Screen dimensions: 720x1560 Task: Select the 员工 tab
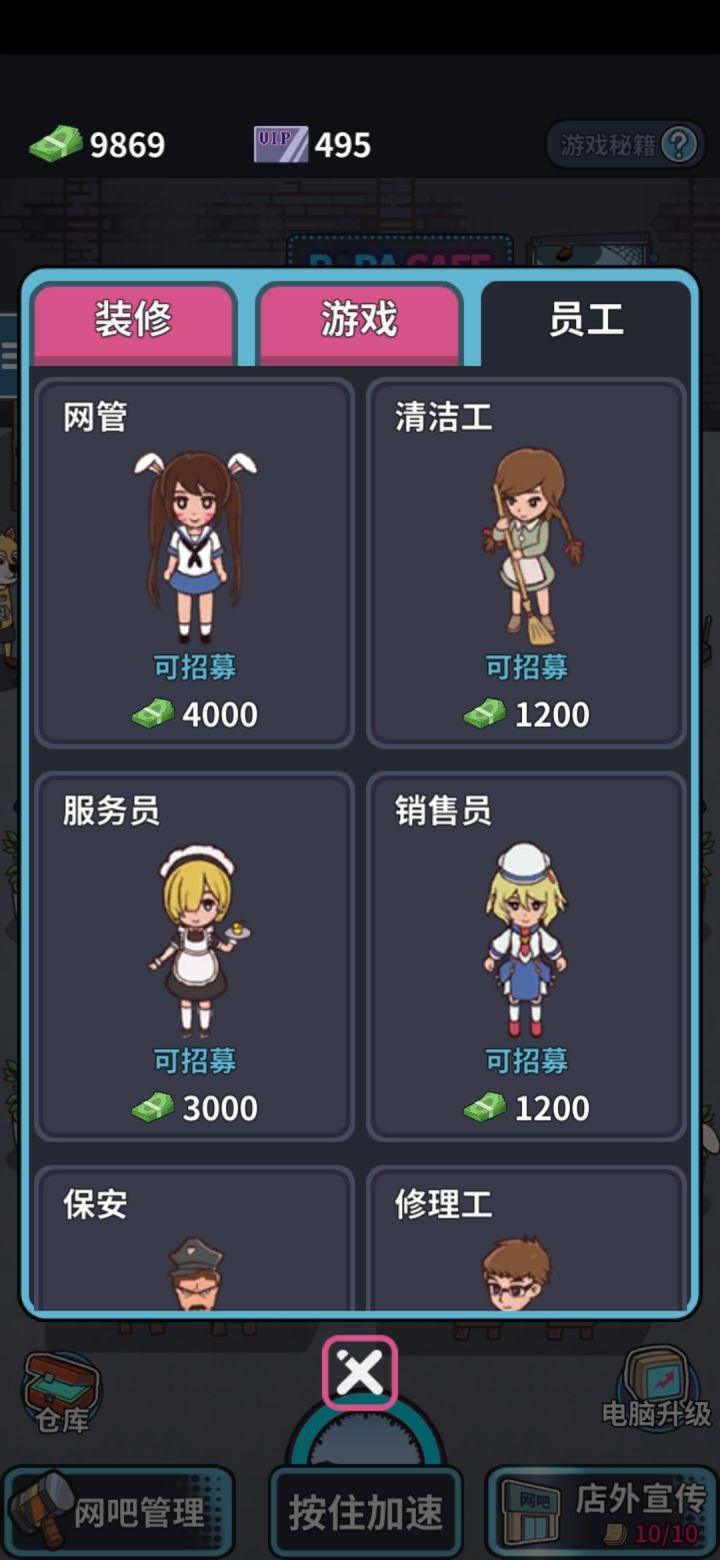click(x=586, y=320)
